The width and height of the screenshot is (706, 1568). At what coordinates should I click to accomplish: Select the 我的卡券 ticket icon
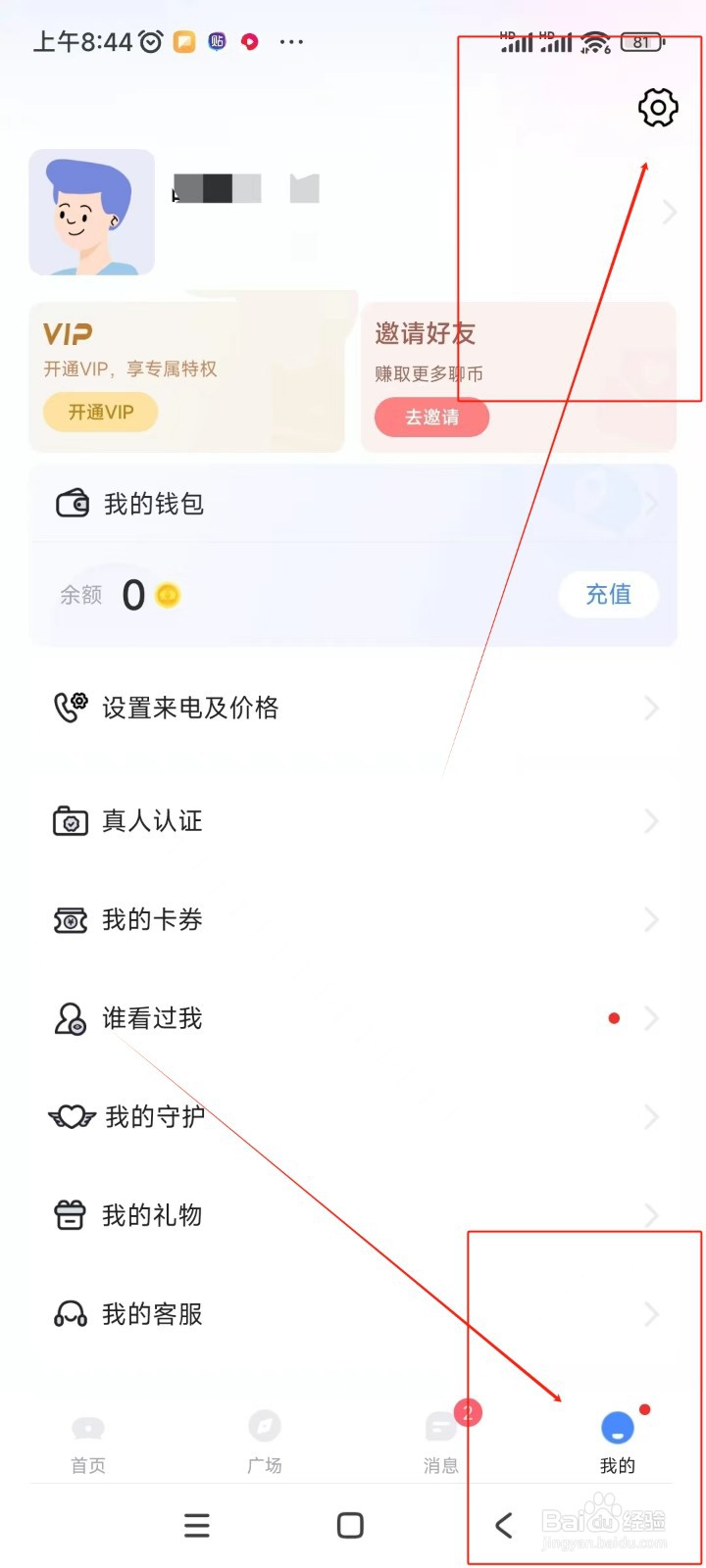click(69, 919)
